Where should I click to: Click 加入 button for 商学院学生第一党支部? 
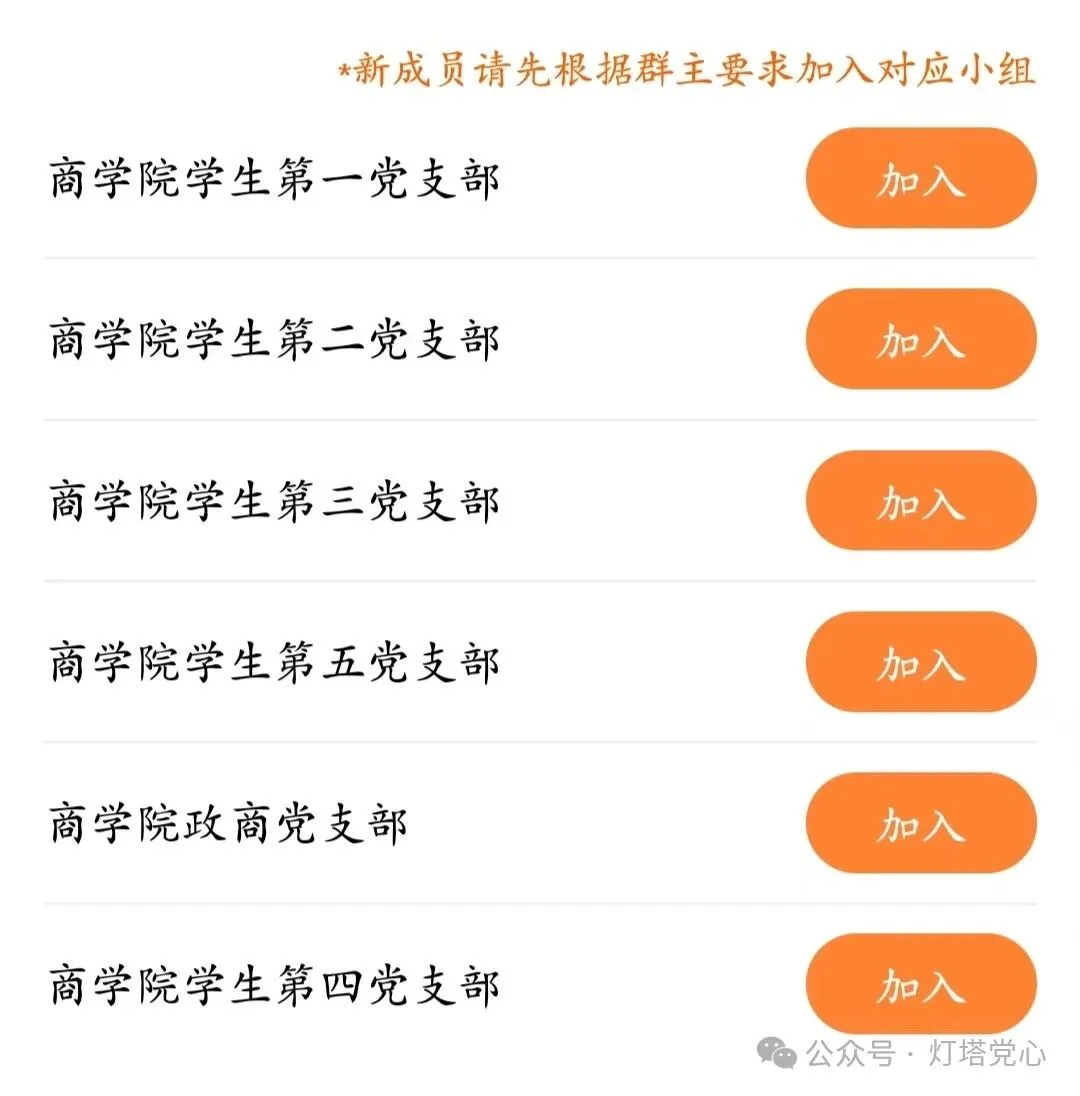coord(920,177)
